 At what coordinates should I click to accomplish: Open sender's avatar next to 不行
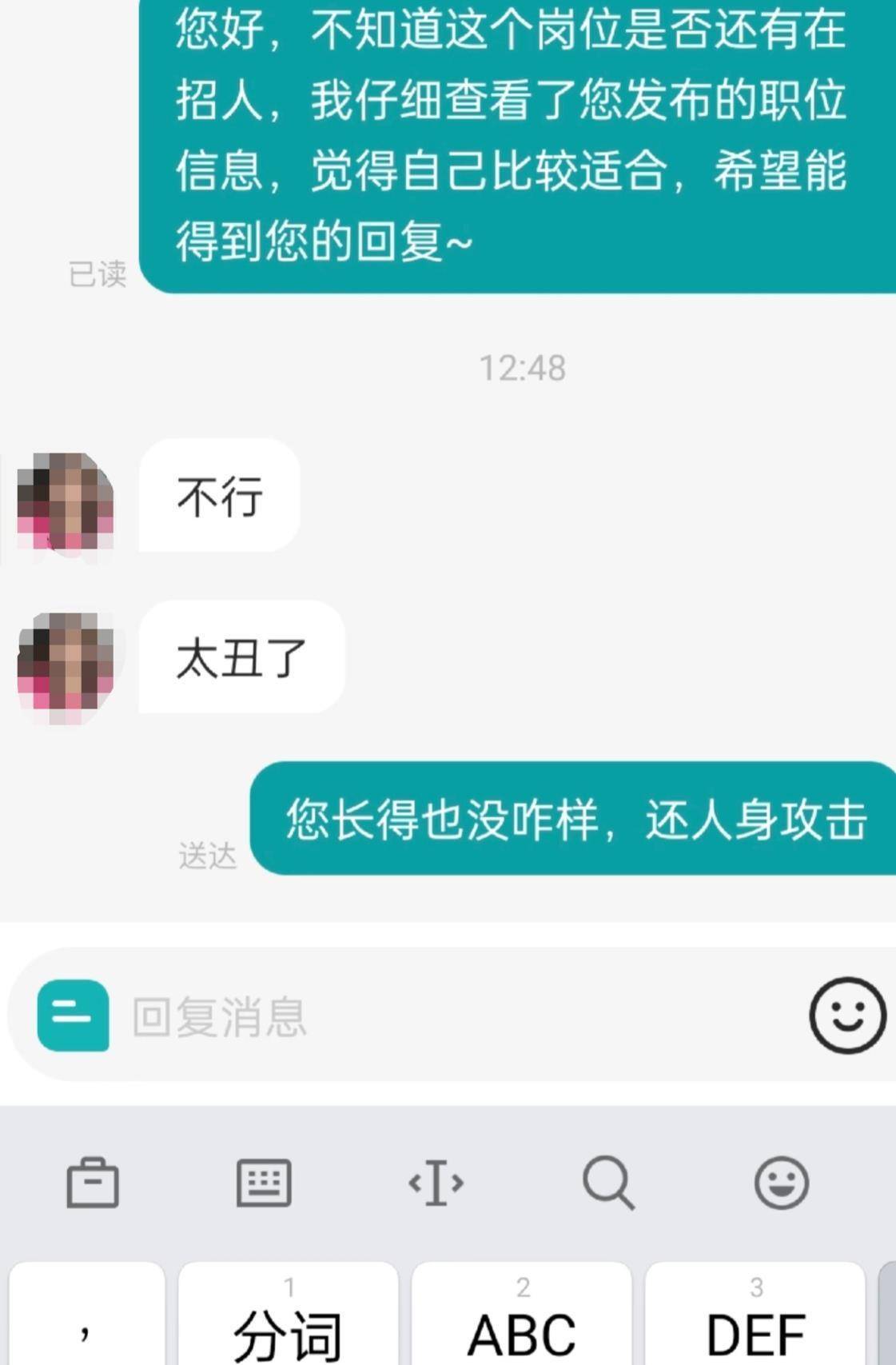[66, 501]
